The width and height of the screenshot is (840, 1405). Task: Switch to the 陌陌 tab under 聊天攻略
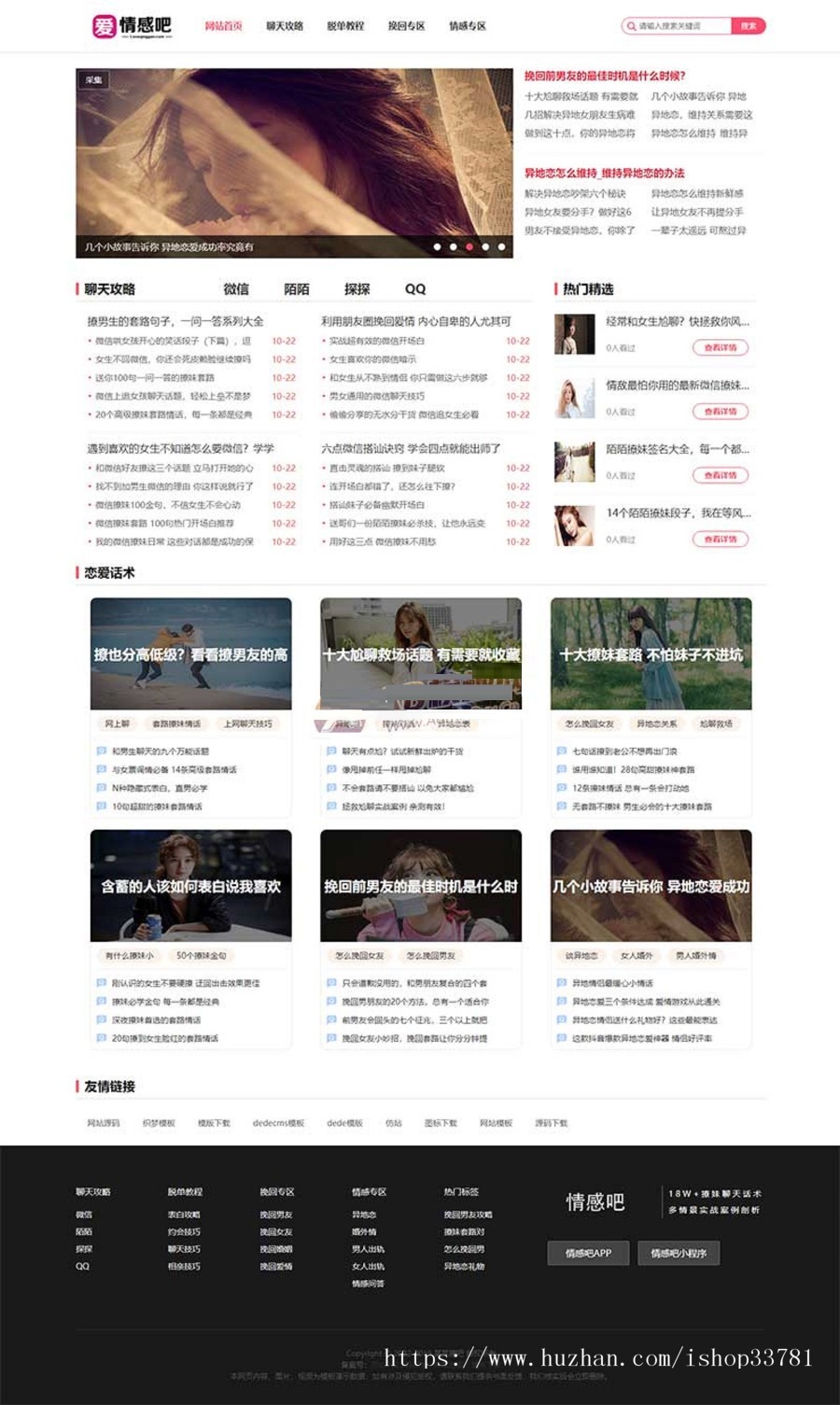tap(297, 289)
